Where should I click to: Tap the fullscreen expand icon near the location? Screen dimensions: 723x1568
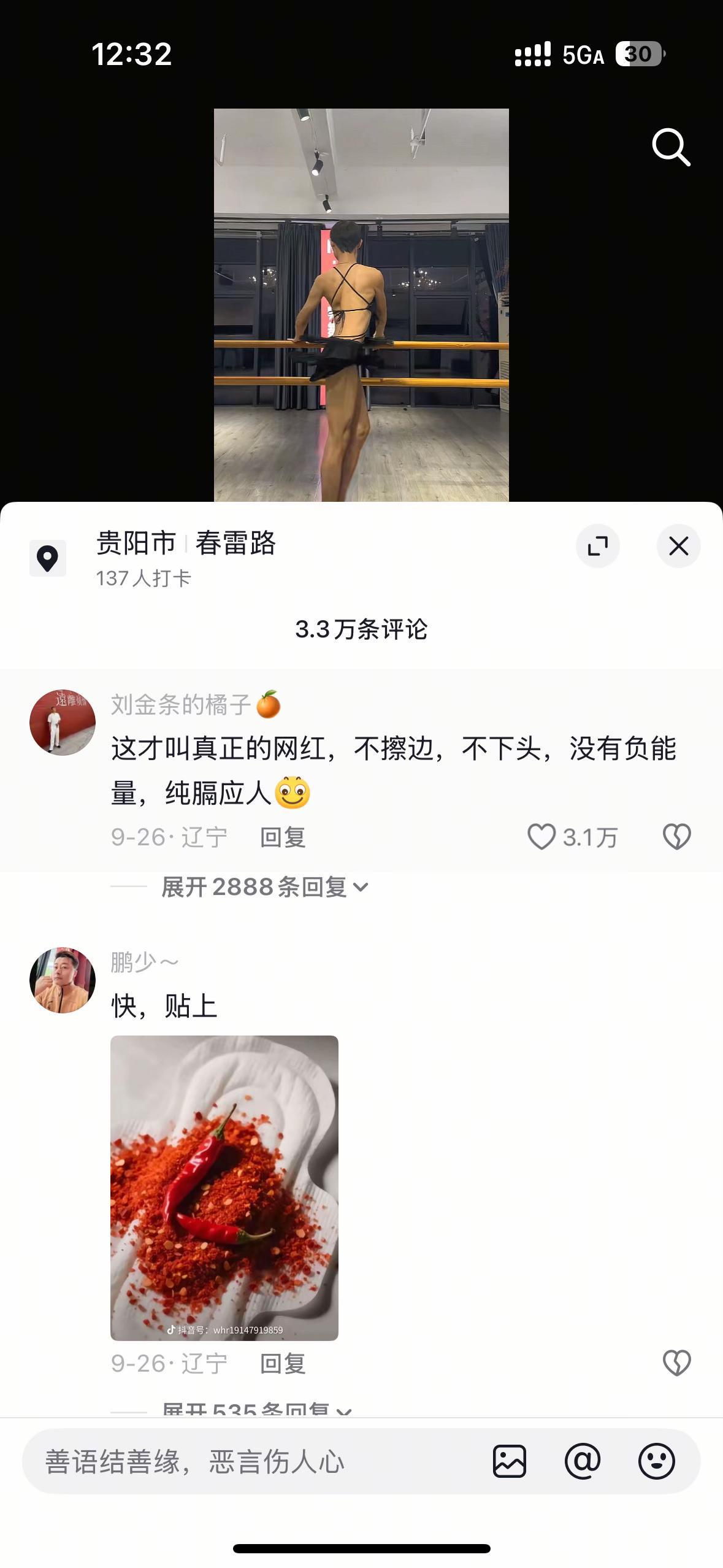599,545
